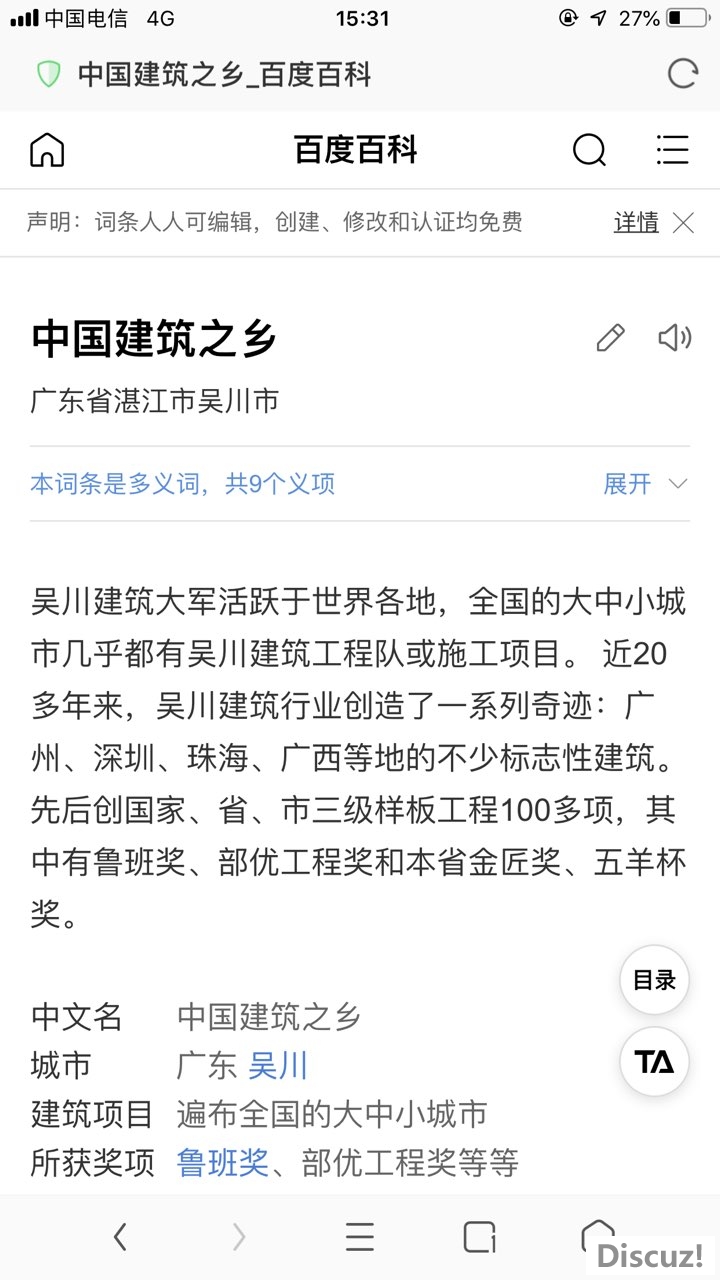Play the audio reading of the entry

pos(674,338)
